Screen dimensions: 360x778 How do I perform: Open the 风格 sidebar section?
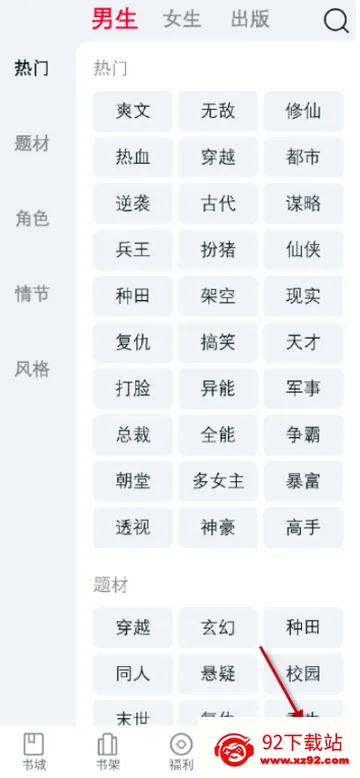(x=32, y=369)
